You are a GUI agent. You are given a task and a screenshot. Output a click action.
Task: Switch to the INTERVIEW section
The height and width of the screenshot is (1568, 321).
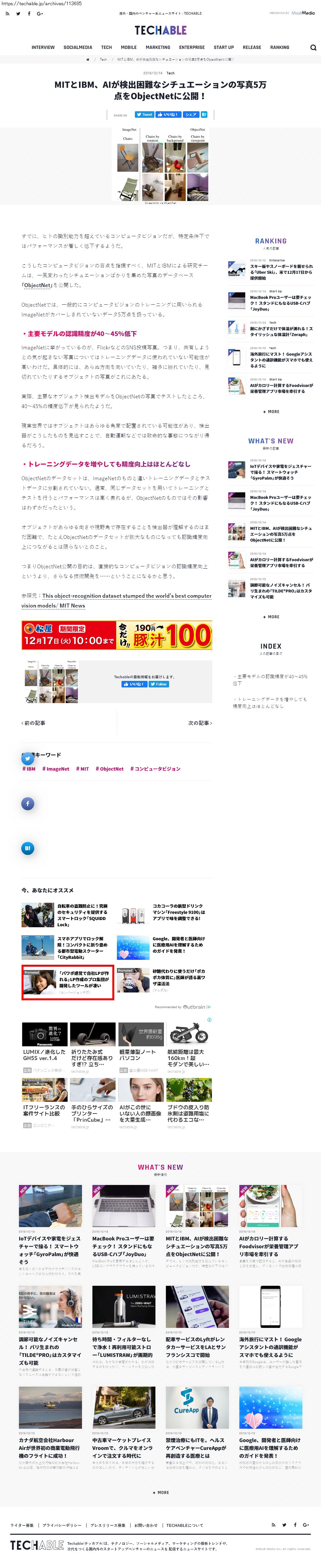[x=43, y=48]
